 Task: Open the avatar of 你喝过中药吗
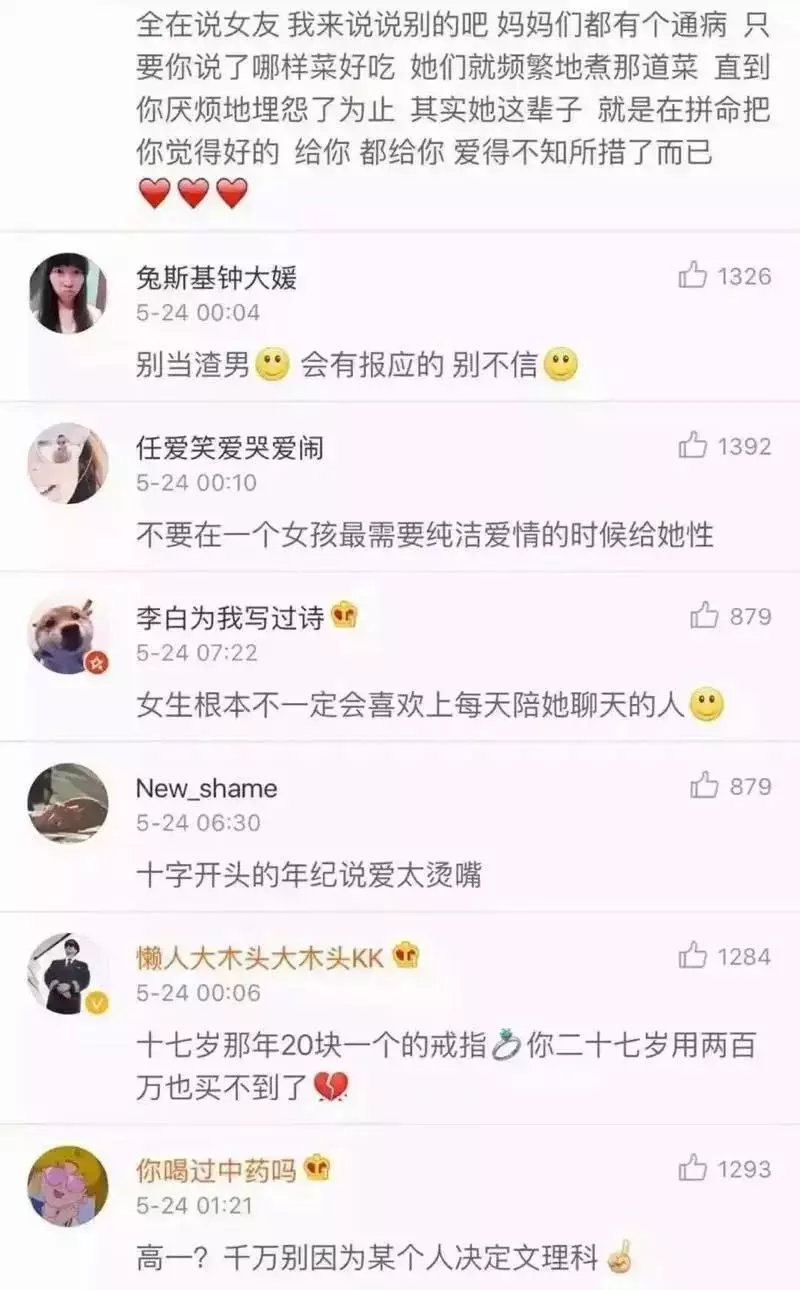[x=68, y=1186]
